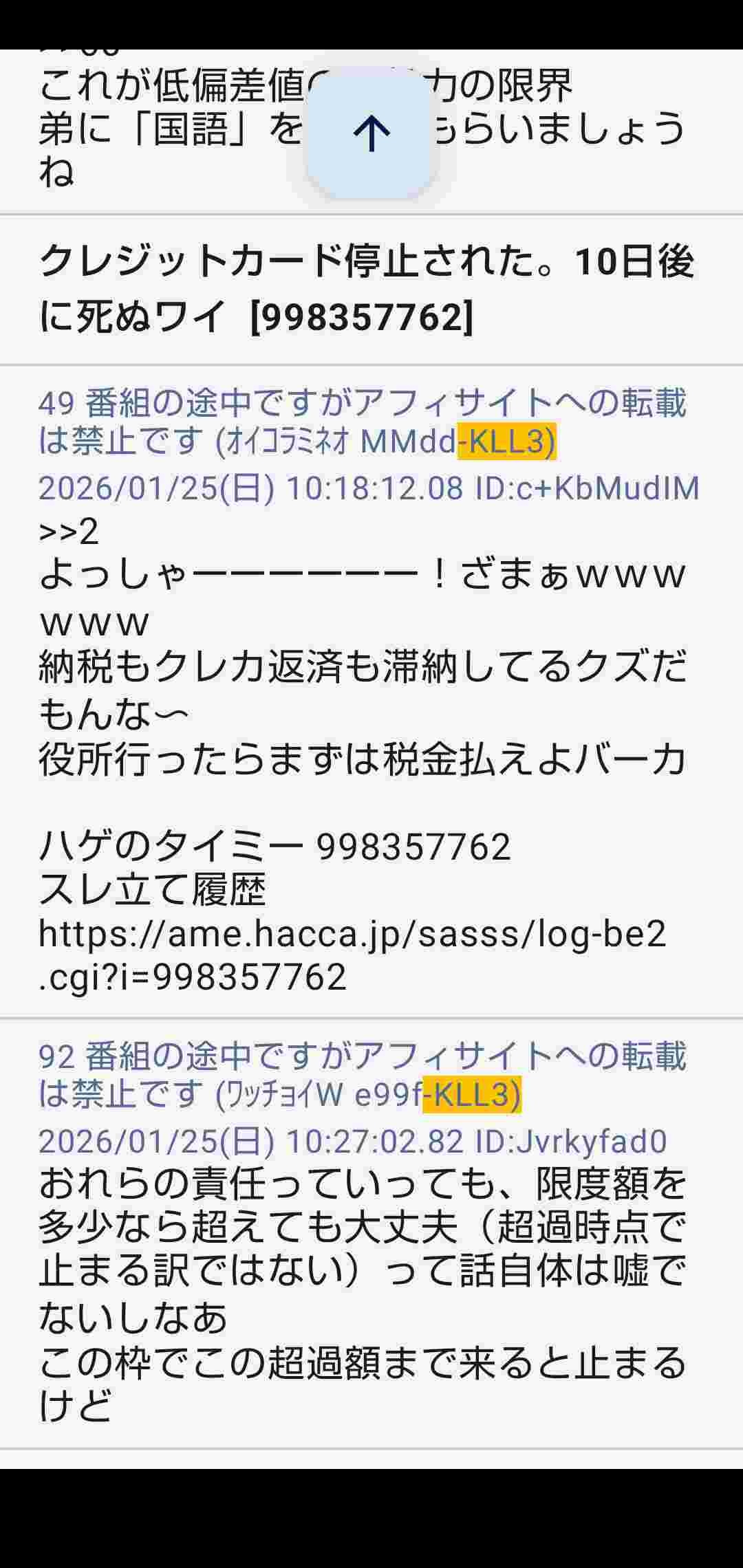Open the ame.hacca.jp log-be2 URL
The image size is (743, 1568).
pyautogui.click(x=351, y=955)
